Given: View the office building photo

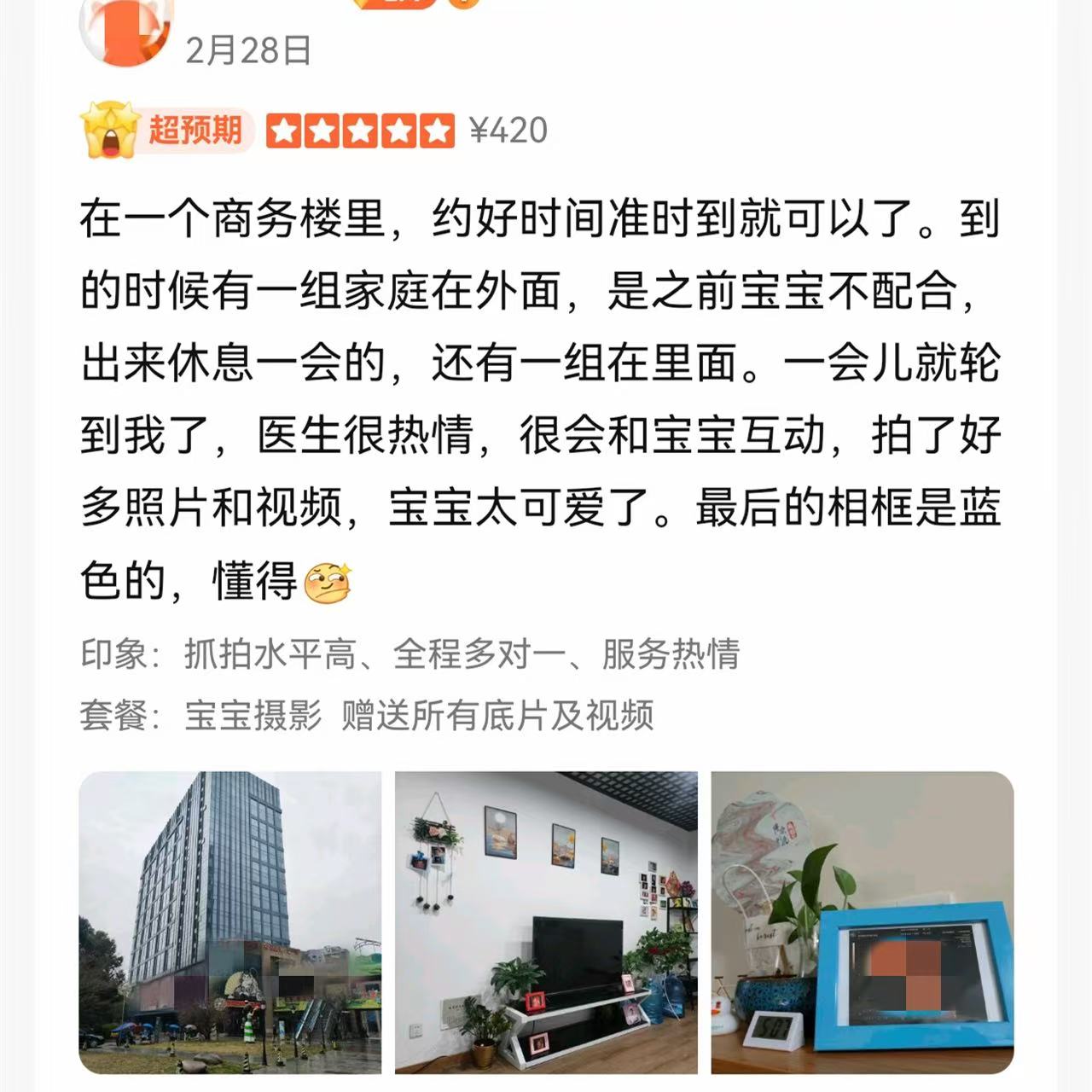Looking at the screenshot, I should click(x=230, y=921).
